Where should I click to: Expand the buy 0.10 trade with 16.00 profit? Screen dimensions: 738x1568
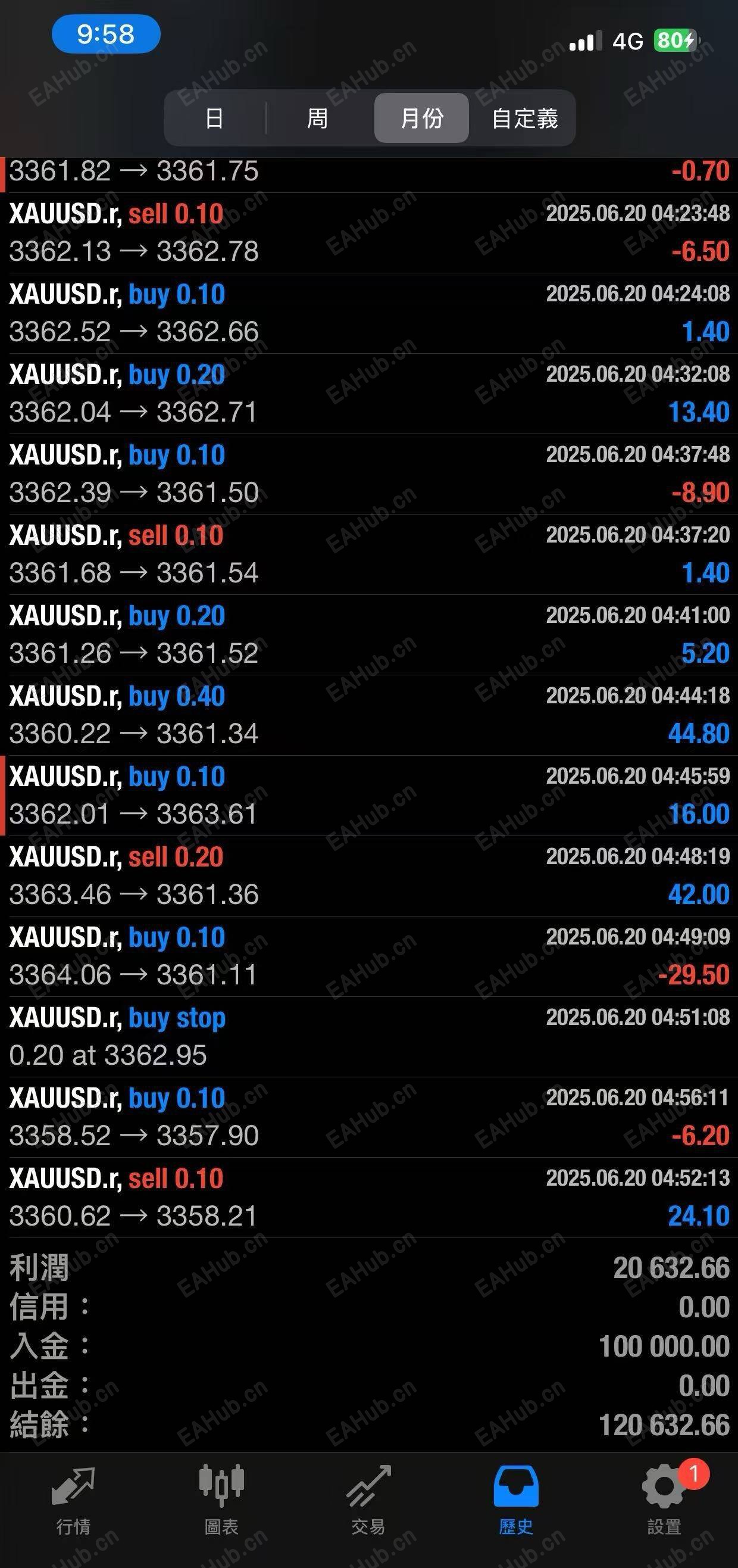(368, 795)
